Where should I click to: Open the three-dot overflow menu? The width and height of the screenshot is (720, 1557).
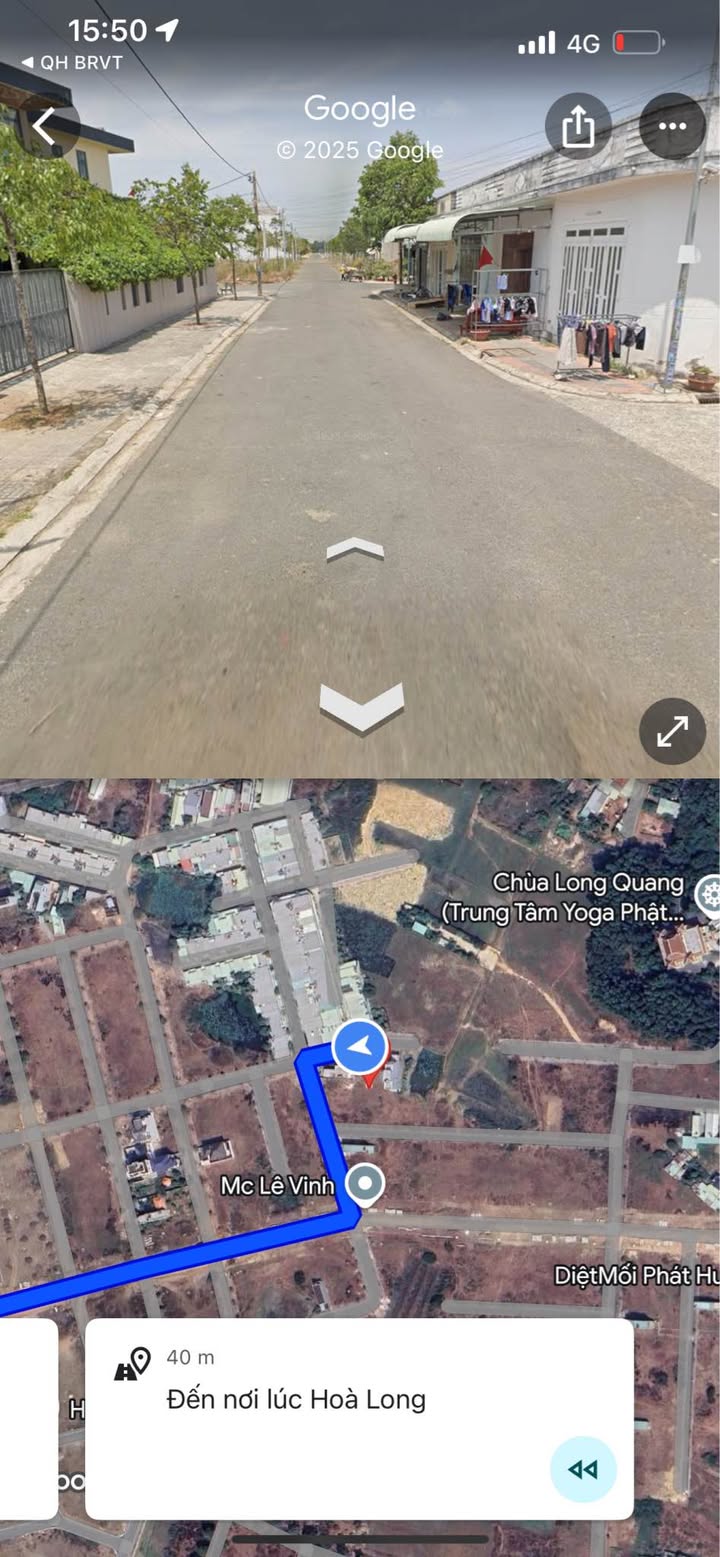(672, 127)
